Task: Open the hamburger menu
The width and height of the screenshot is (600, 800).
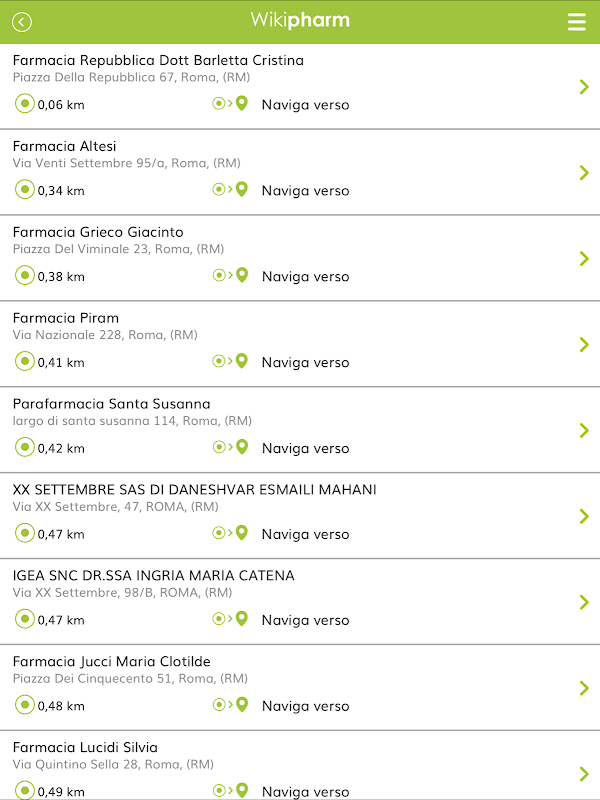Action: tap(577, 22)
